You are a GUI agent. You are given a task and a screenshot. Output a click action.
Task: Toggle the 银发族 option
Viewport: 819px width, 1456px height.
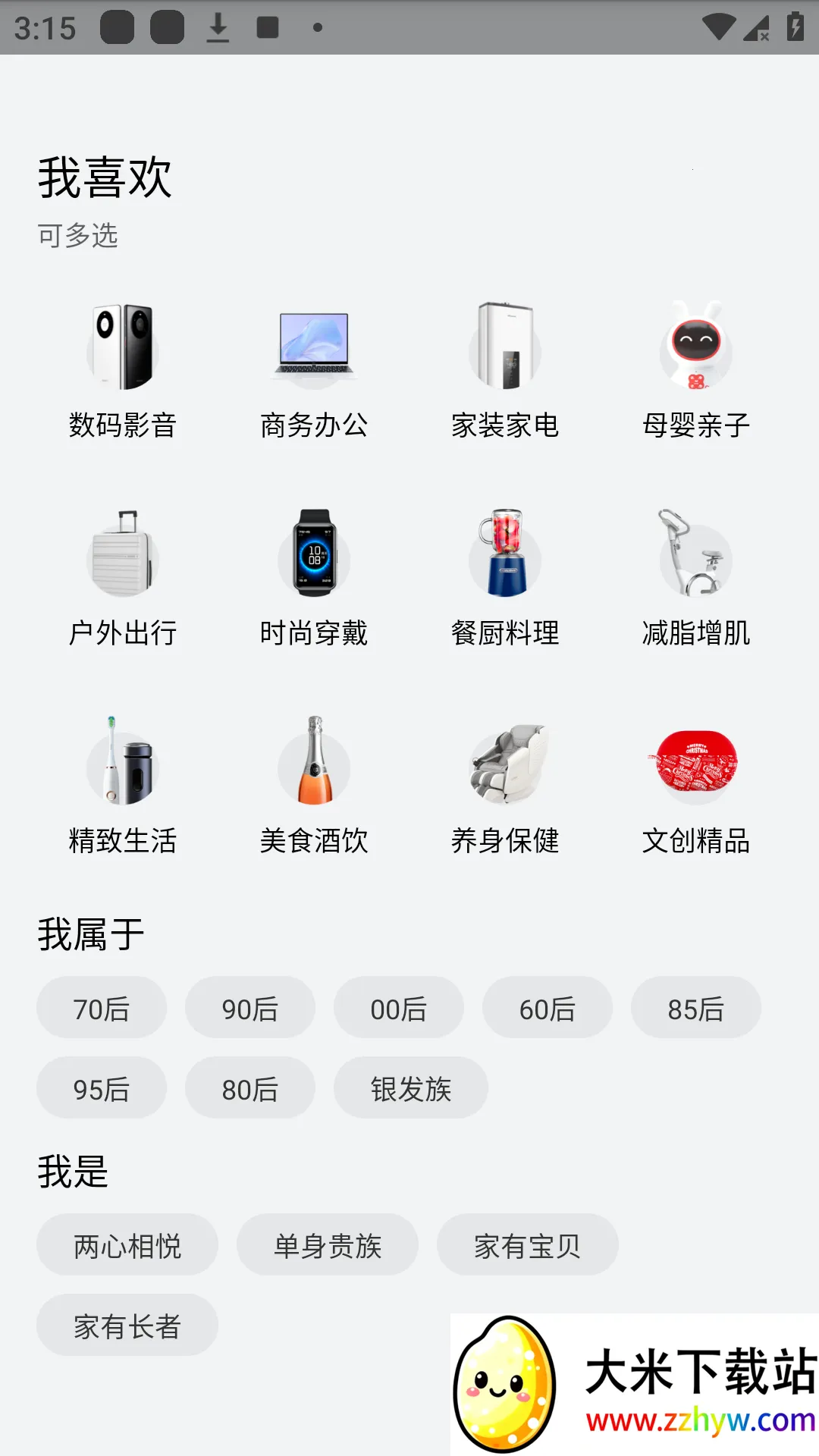coord(410,1087)
